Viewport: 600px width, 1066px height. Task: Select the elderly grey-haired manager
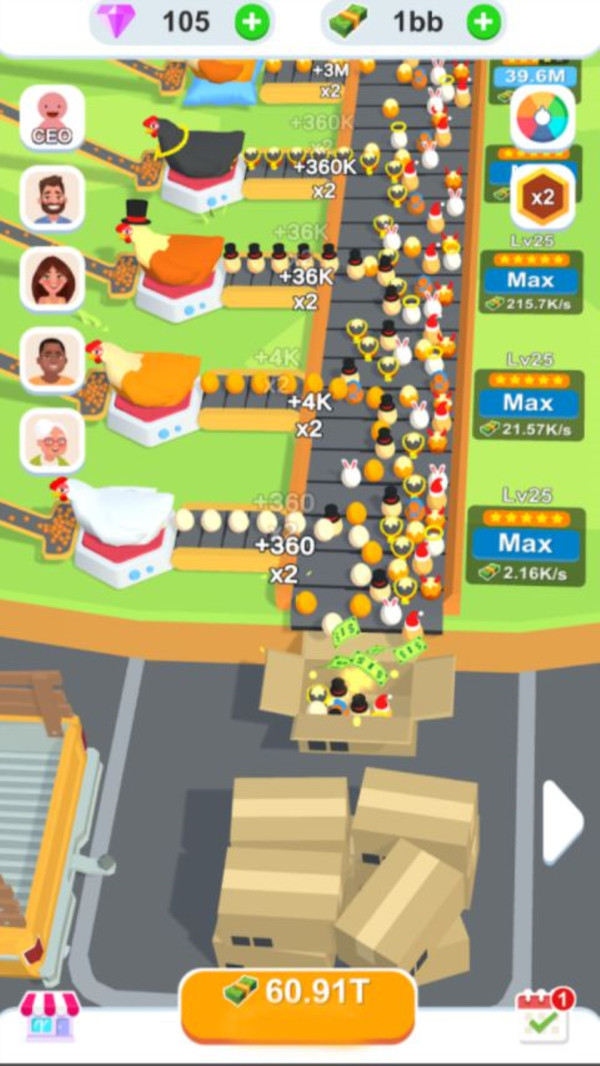click(51, 440)
